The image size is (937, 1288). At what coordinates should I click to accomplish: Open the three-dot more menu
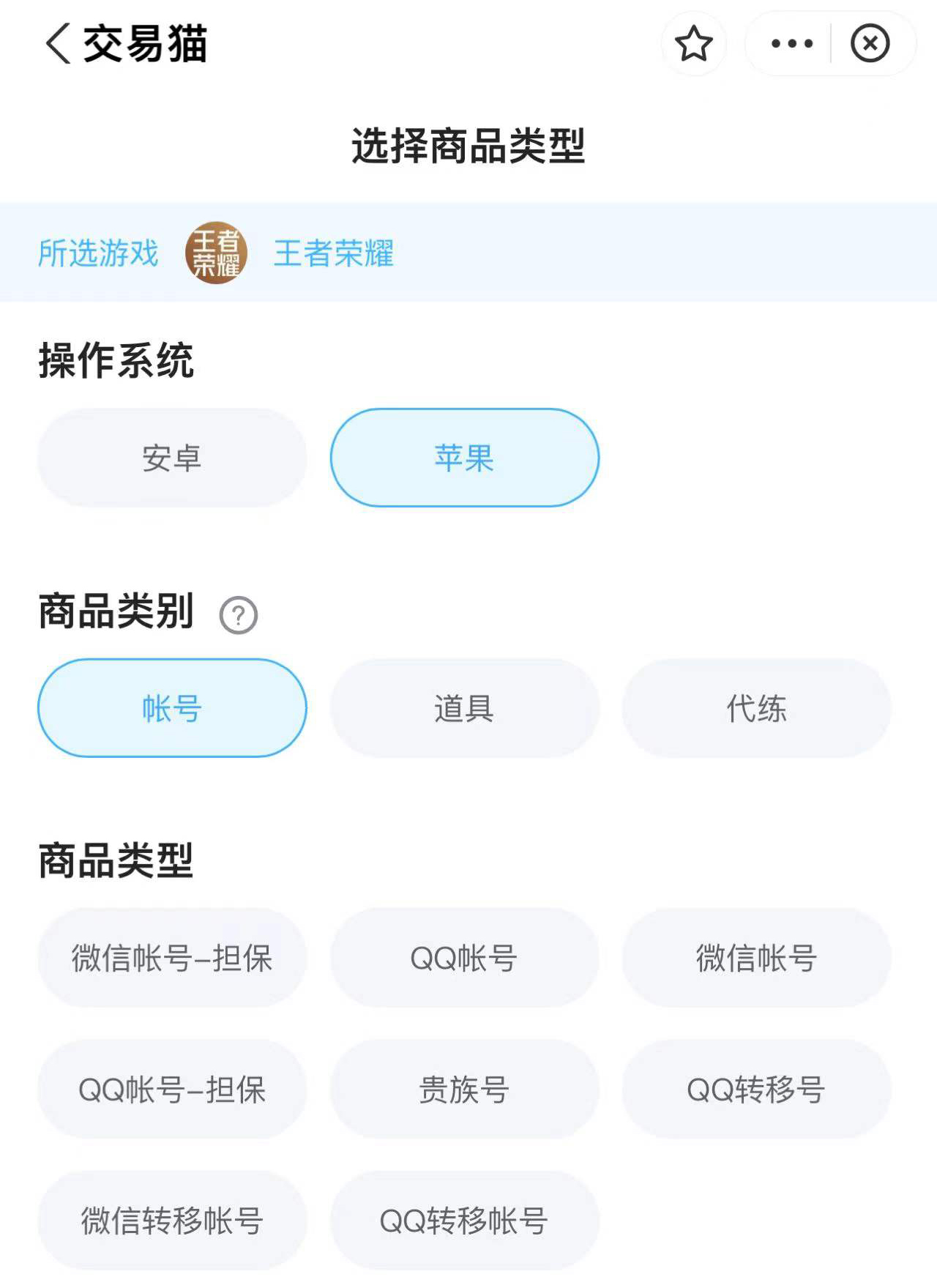[792, 44]
